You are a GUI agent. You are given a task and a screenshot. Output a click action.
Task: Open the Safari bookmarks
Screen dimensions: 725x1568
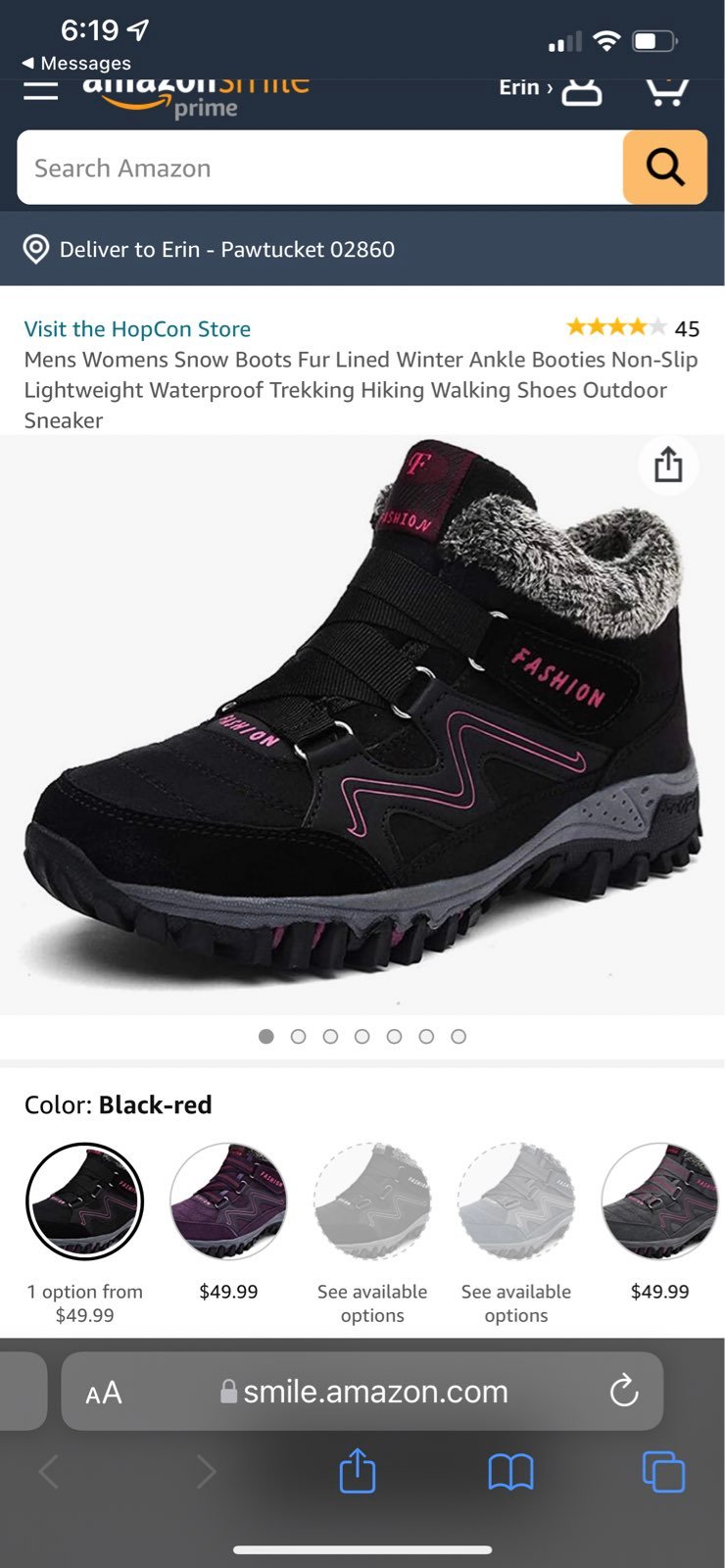(510, 1472)
